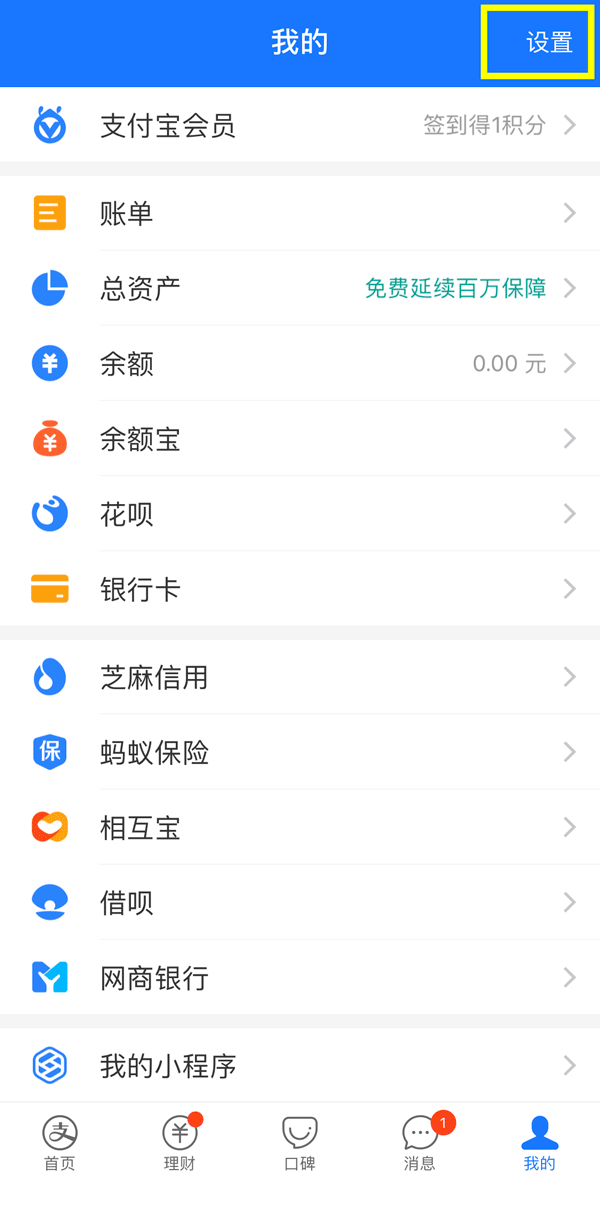600x1205 pixels.
Task: Open 余额宝
Action: point(300,438)
